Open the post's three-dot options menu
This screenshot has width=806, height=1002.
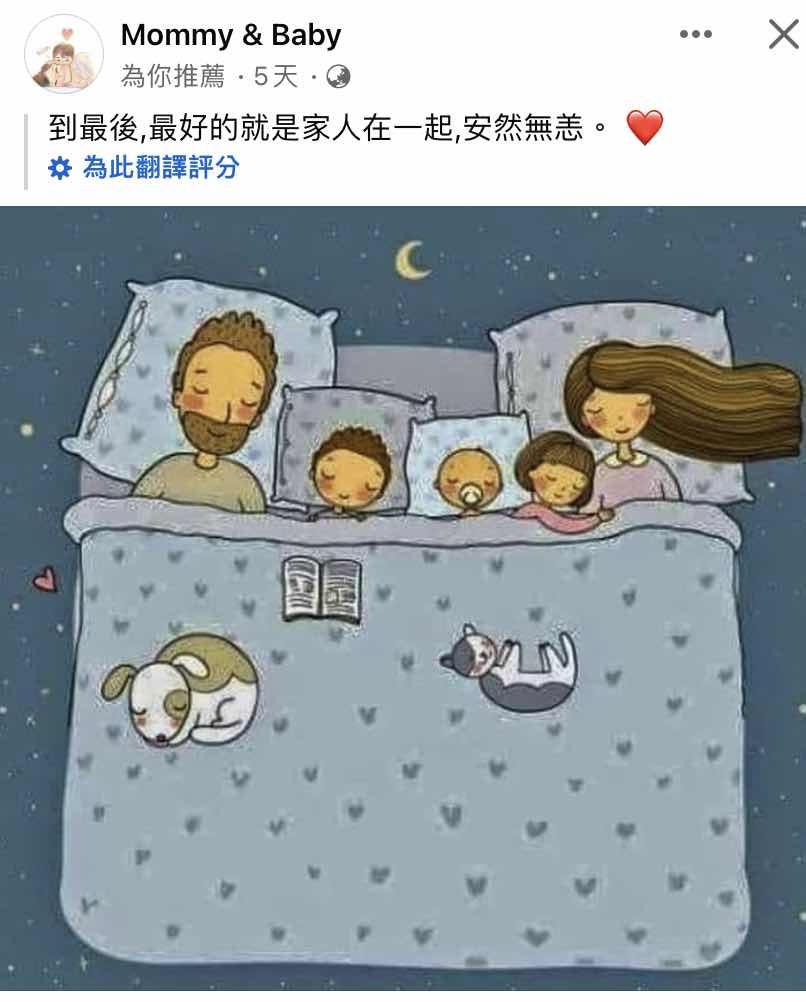pos(696,35)
